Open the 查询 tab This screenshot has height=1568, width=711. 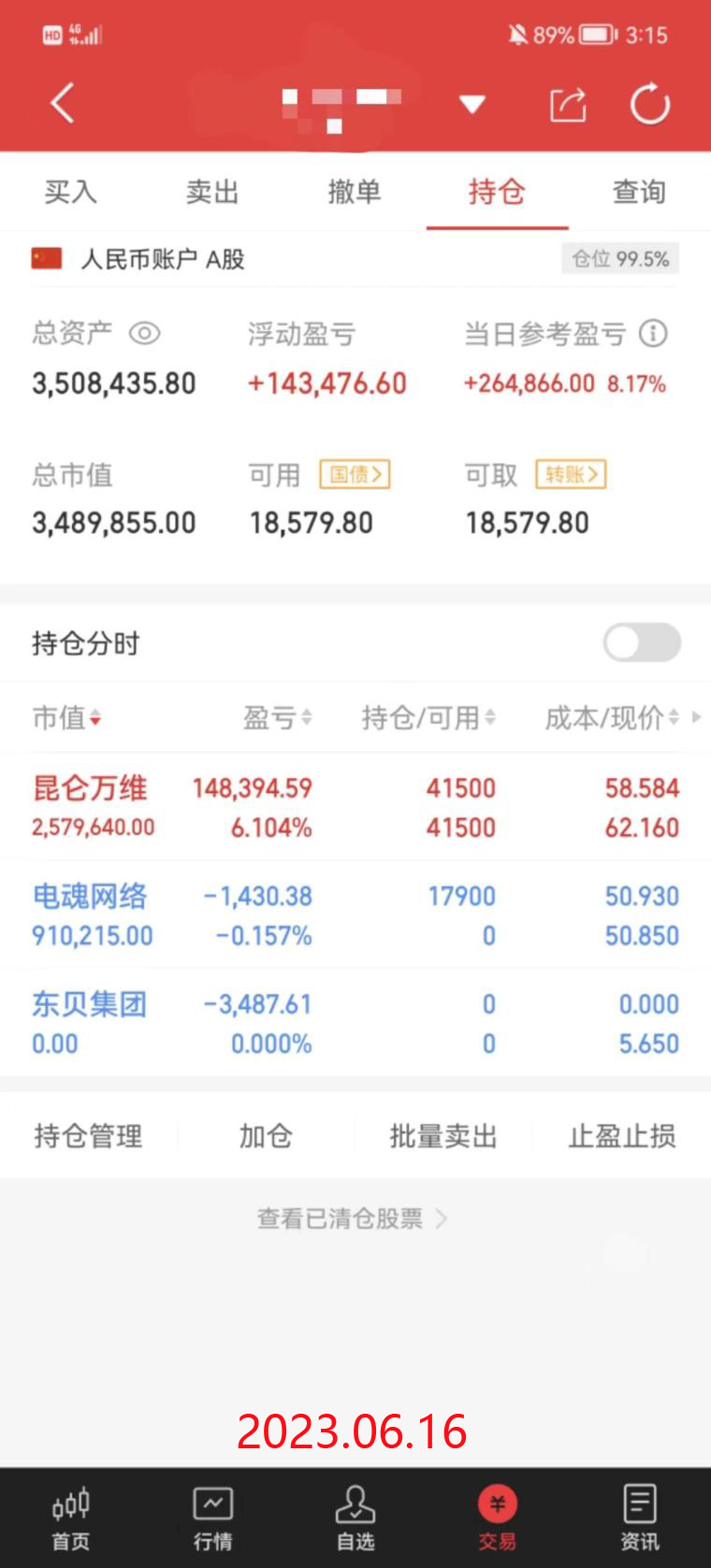point(639,192)
